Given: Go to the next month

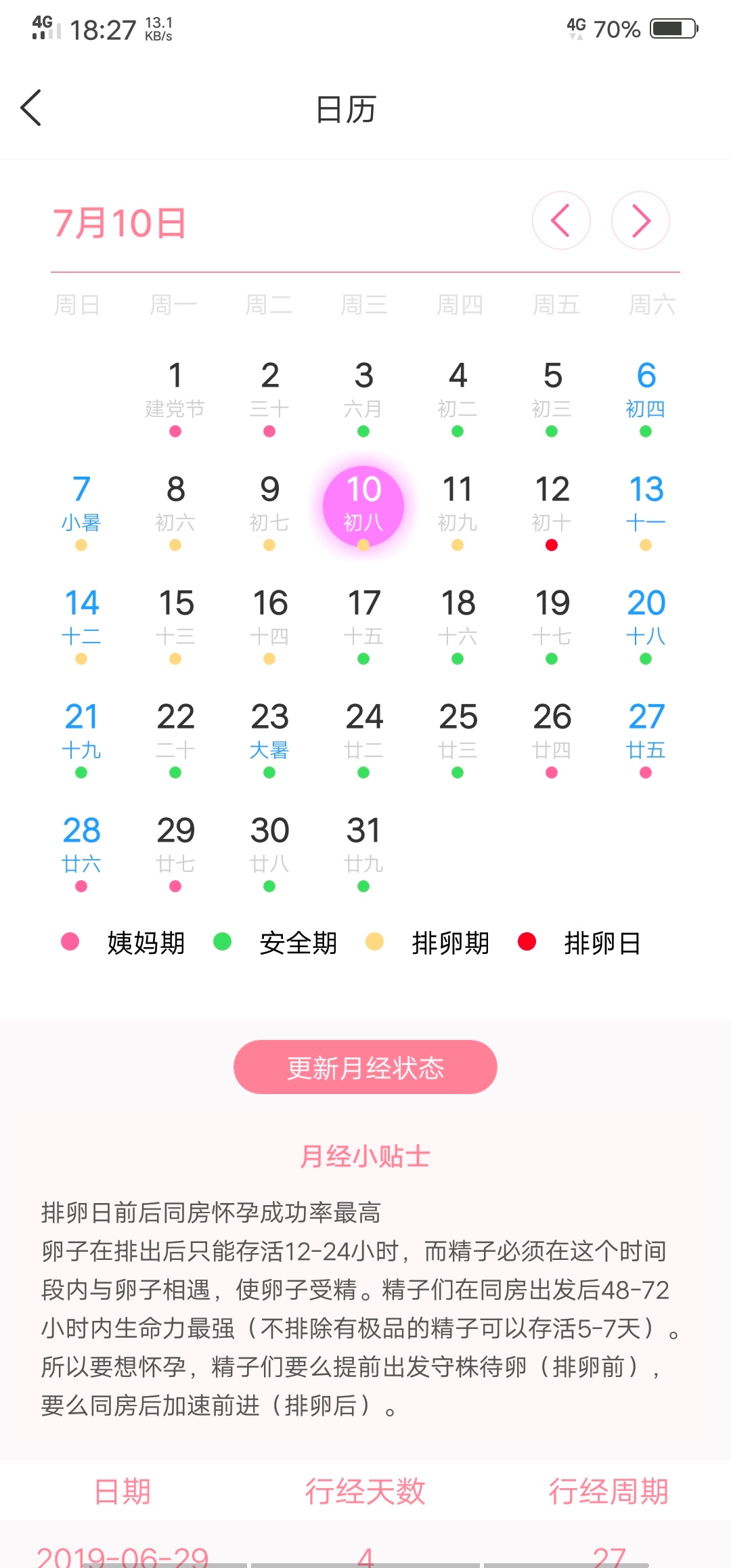Looking at the screenshot, I should (x=640, y=221).
